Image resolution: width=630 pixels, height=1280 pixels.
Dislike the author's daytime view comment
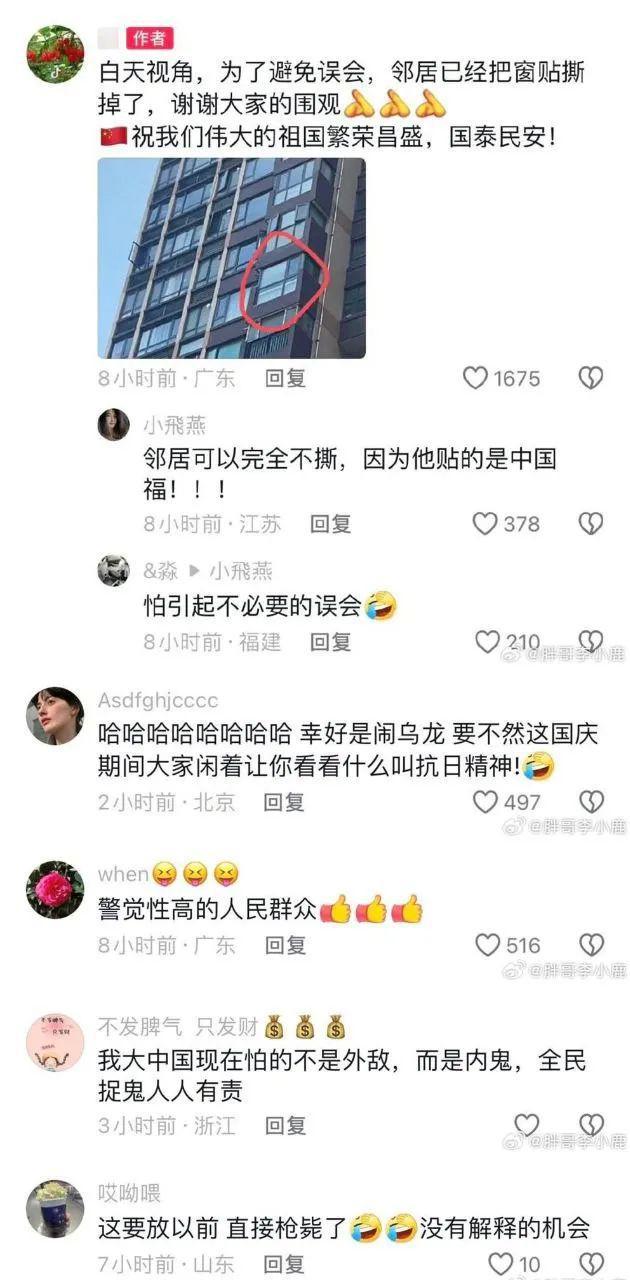pyautogui.click(x=591, y=378)
